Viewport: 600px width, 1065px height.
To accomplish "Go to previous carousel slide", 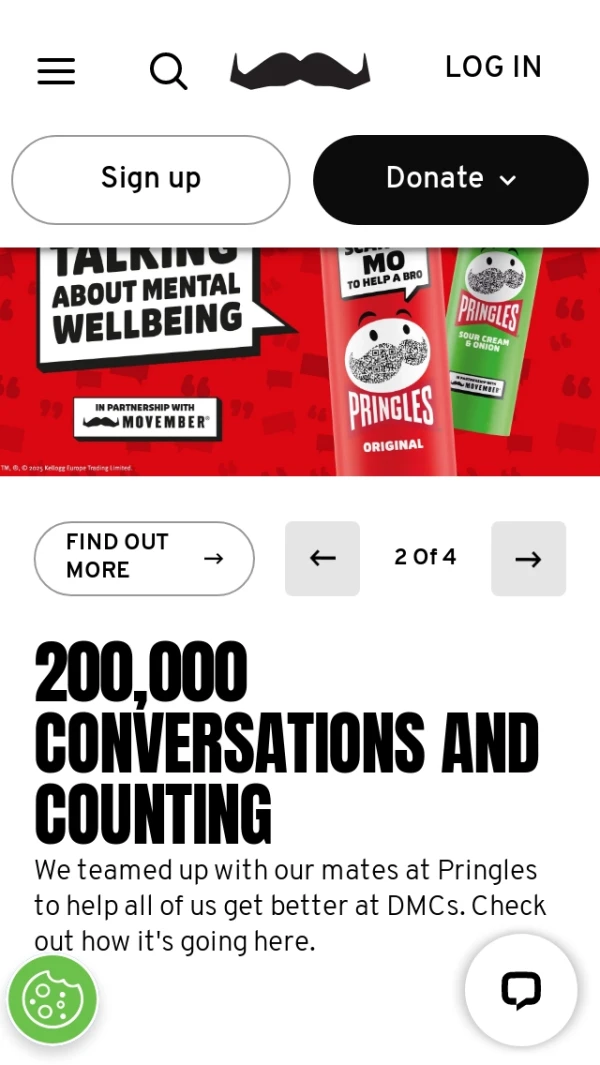I will (322, 558).
